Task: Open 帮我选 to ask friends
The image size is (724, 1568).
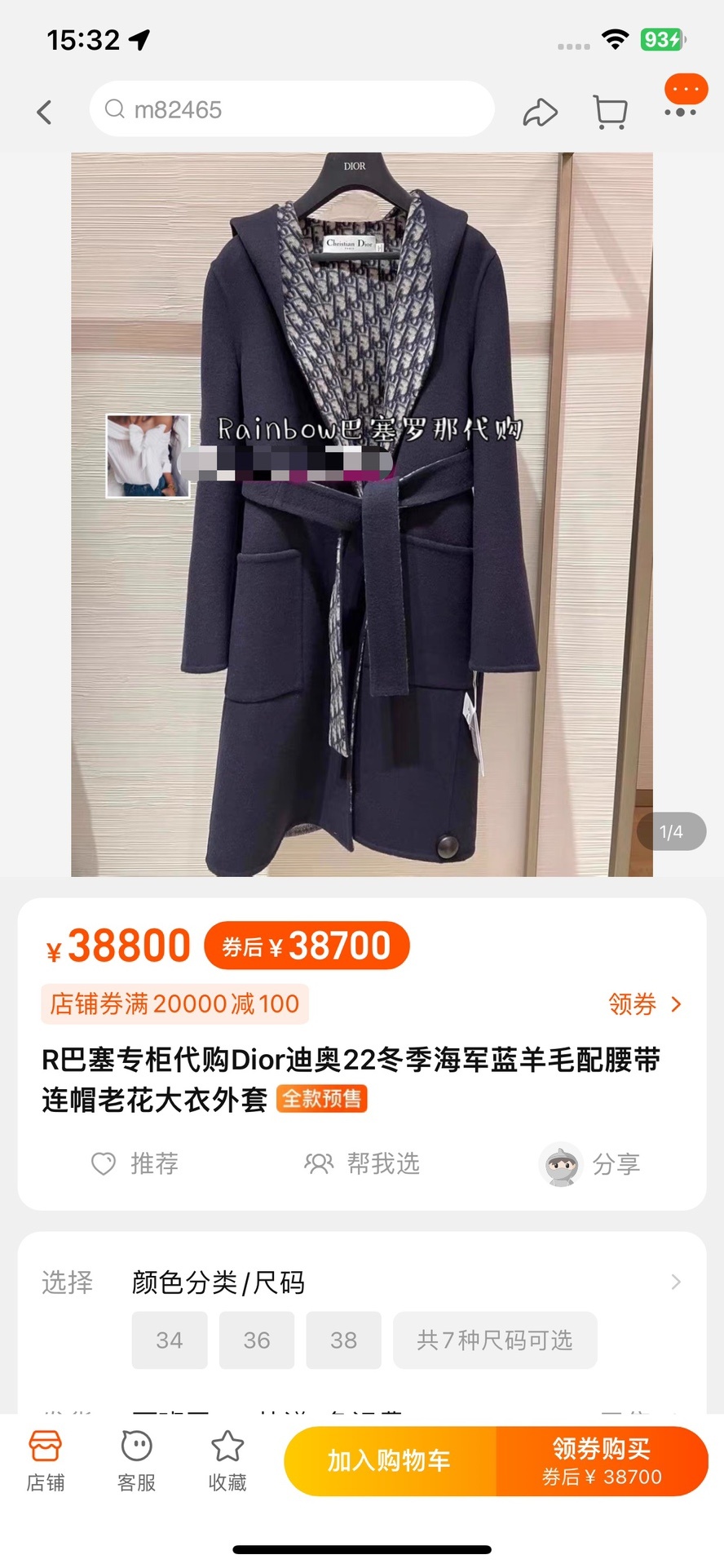Action: pos(362,1163)
